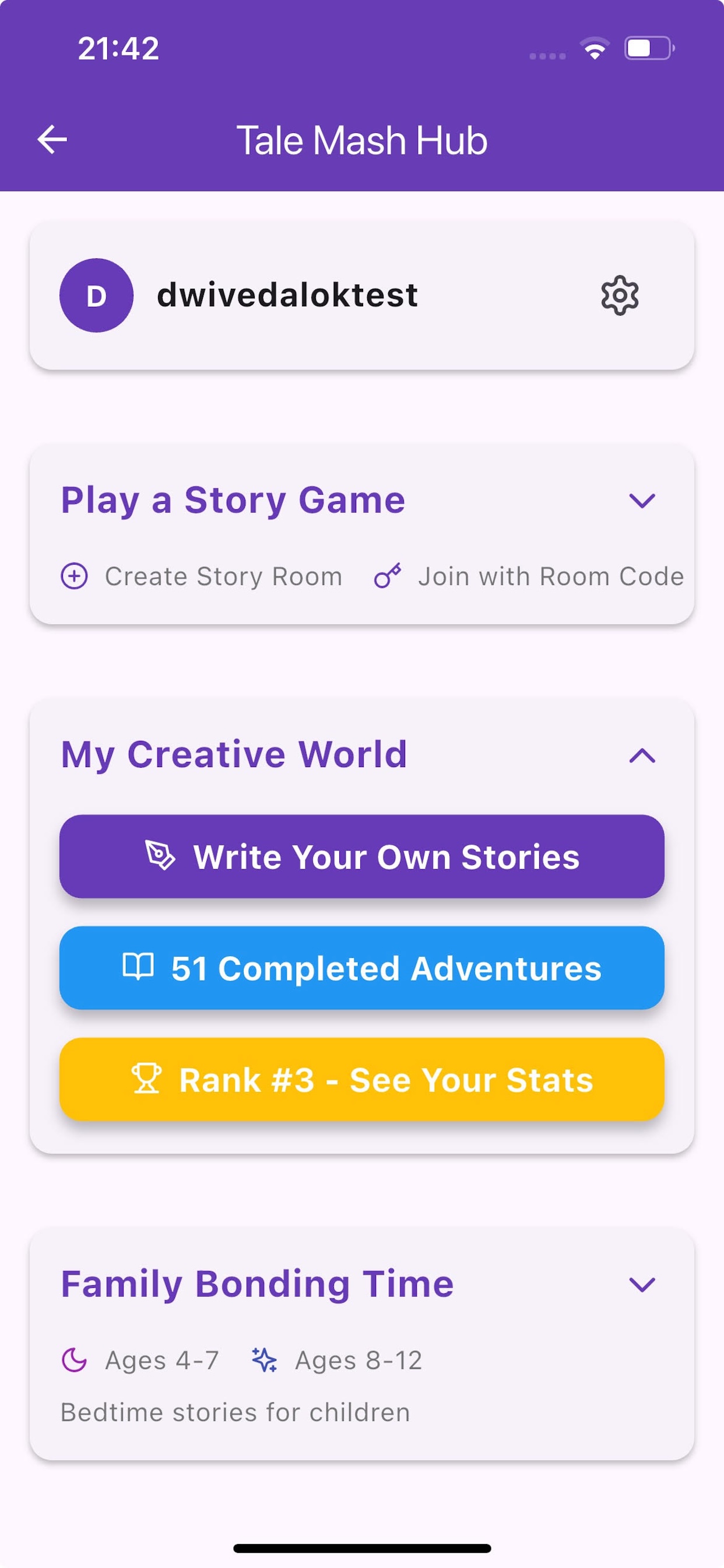
Task: Click the key icon beside Join with Room Code
Action: 388,576
